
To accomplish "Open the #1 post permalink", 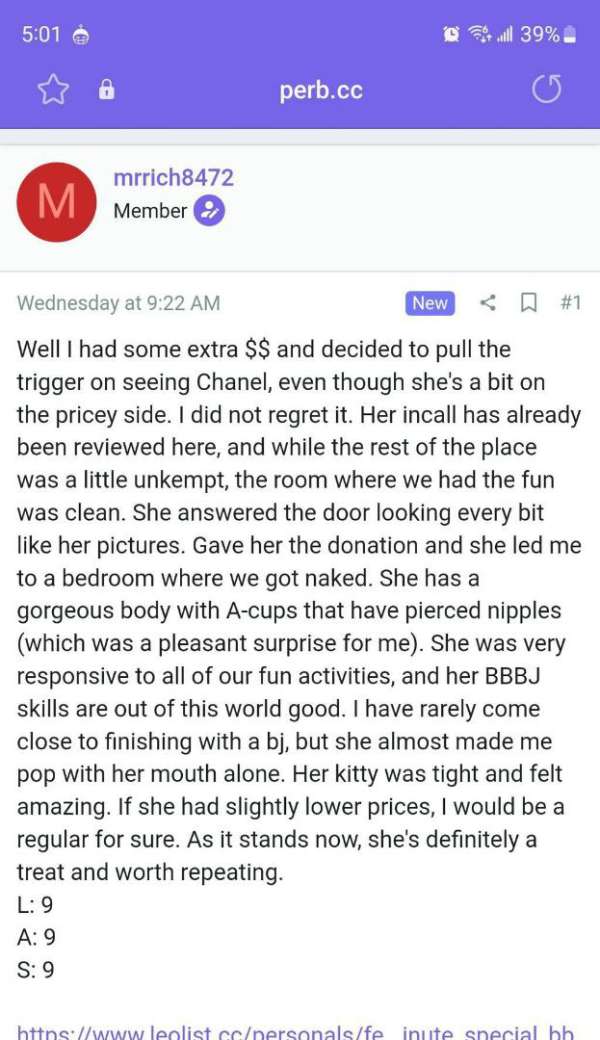I will pos(570,302).
